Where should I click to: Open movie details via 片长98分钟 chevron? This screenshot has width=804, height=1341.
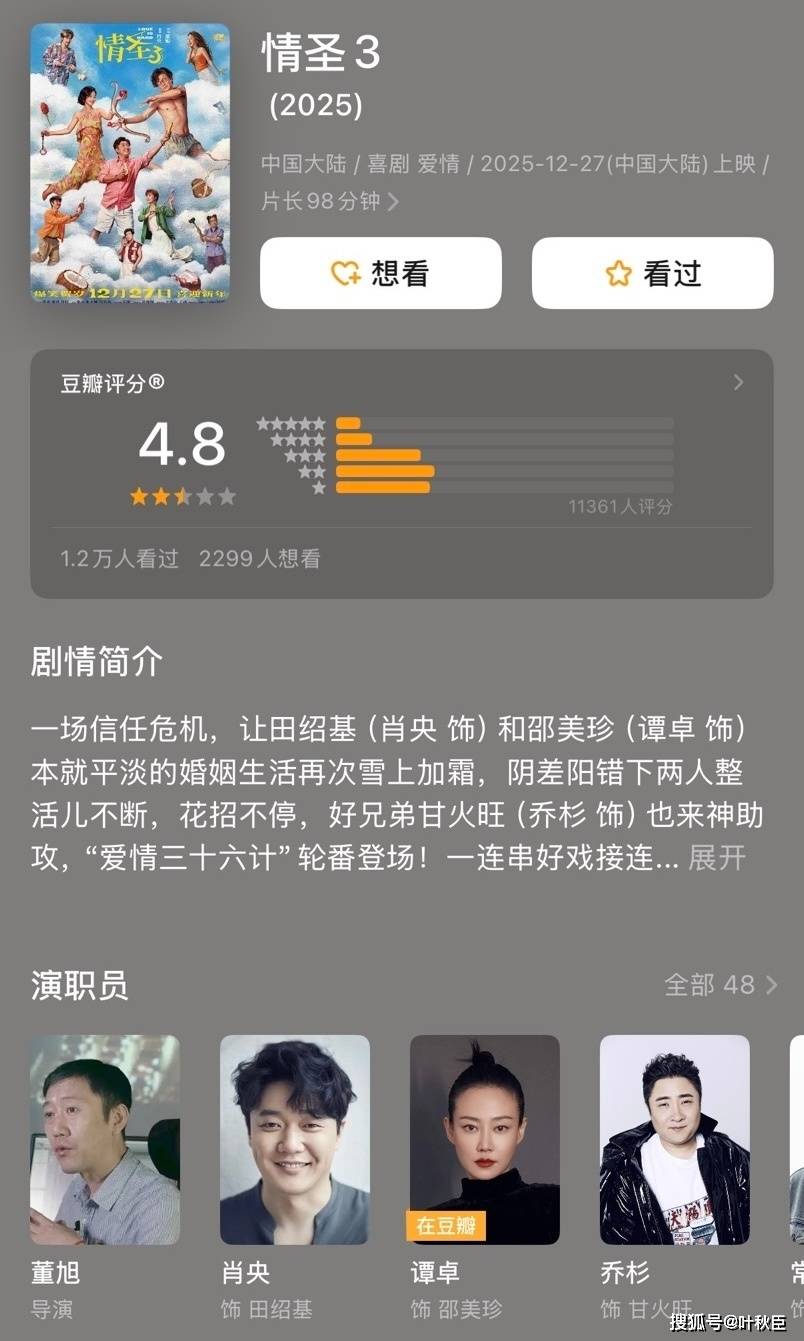coord(393,202)
